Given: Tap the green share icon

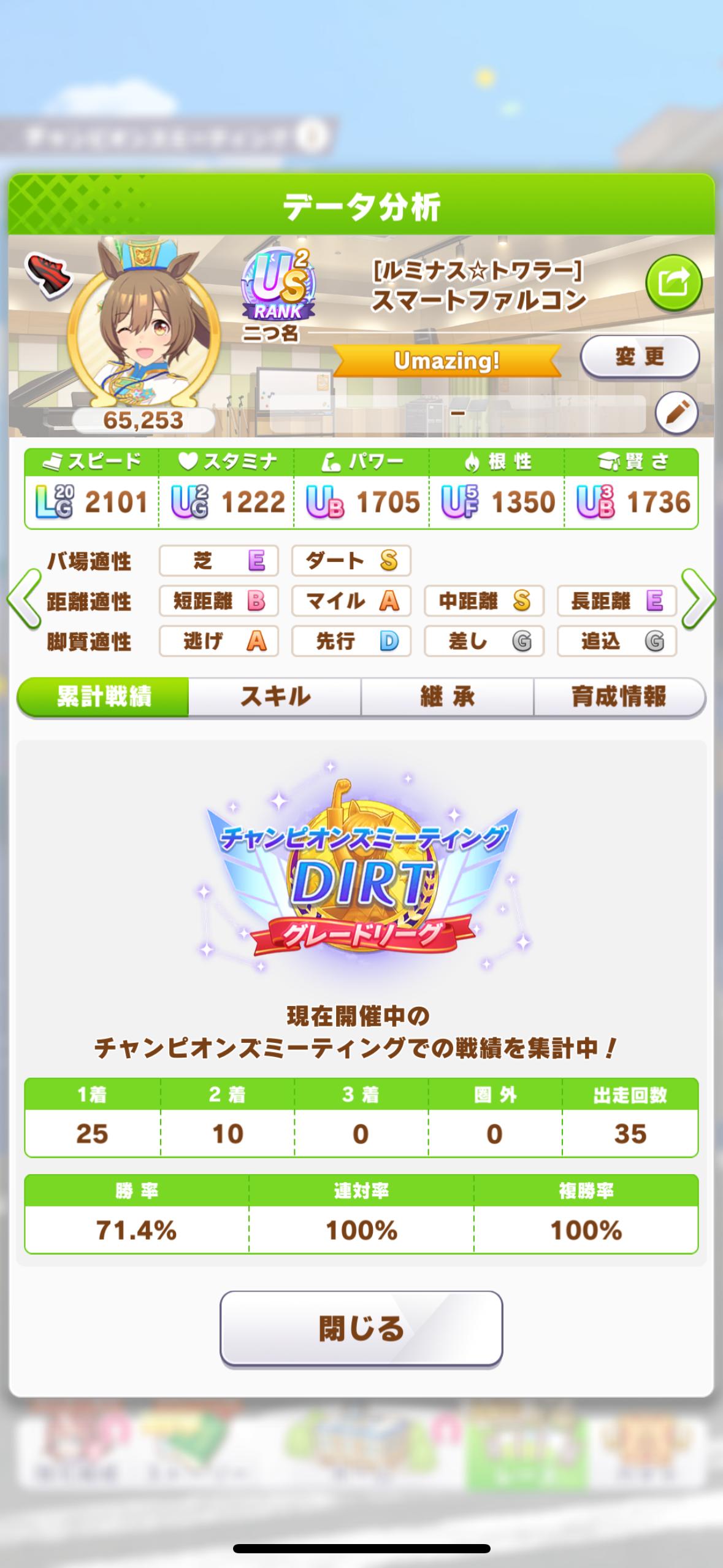Looking at the screenshot, I should pos(673,283).
